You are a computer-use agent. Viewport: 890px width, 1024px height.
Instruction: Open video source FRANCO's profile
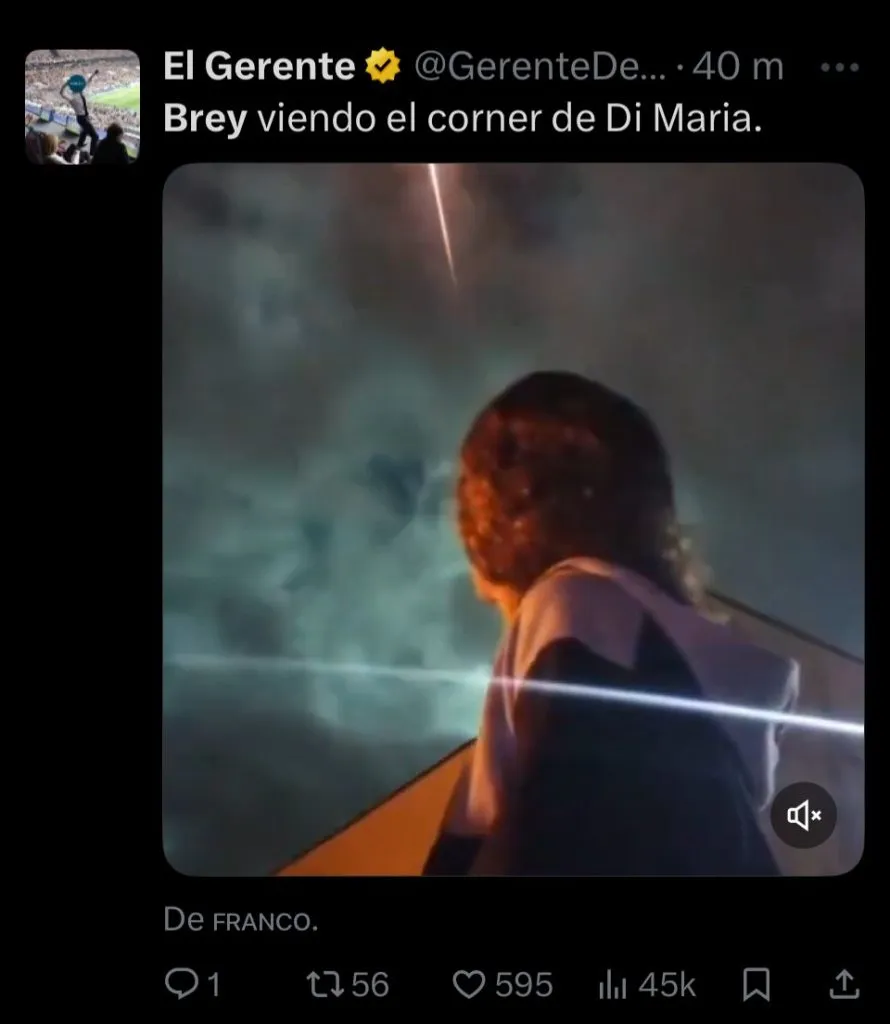coord(265,922)
